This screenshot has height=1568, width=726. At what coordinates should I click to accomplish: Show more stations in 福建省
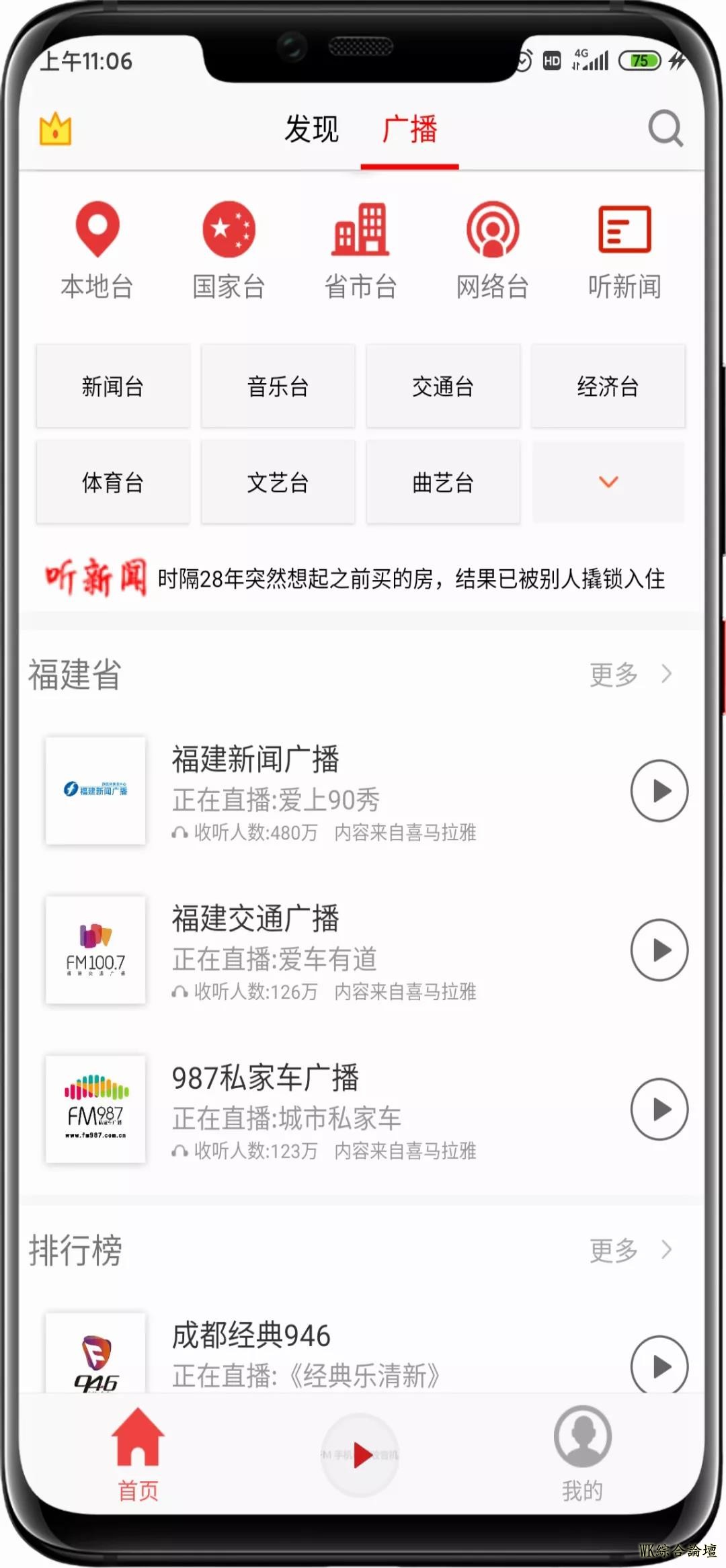click(629, 674)
